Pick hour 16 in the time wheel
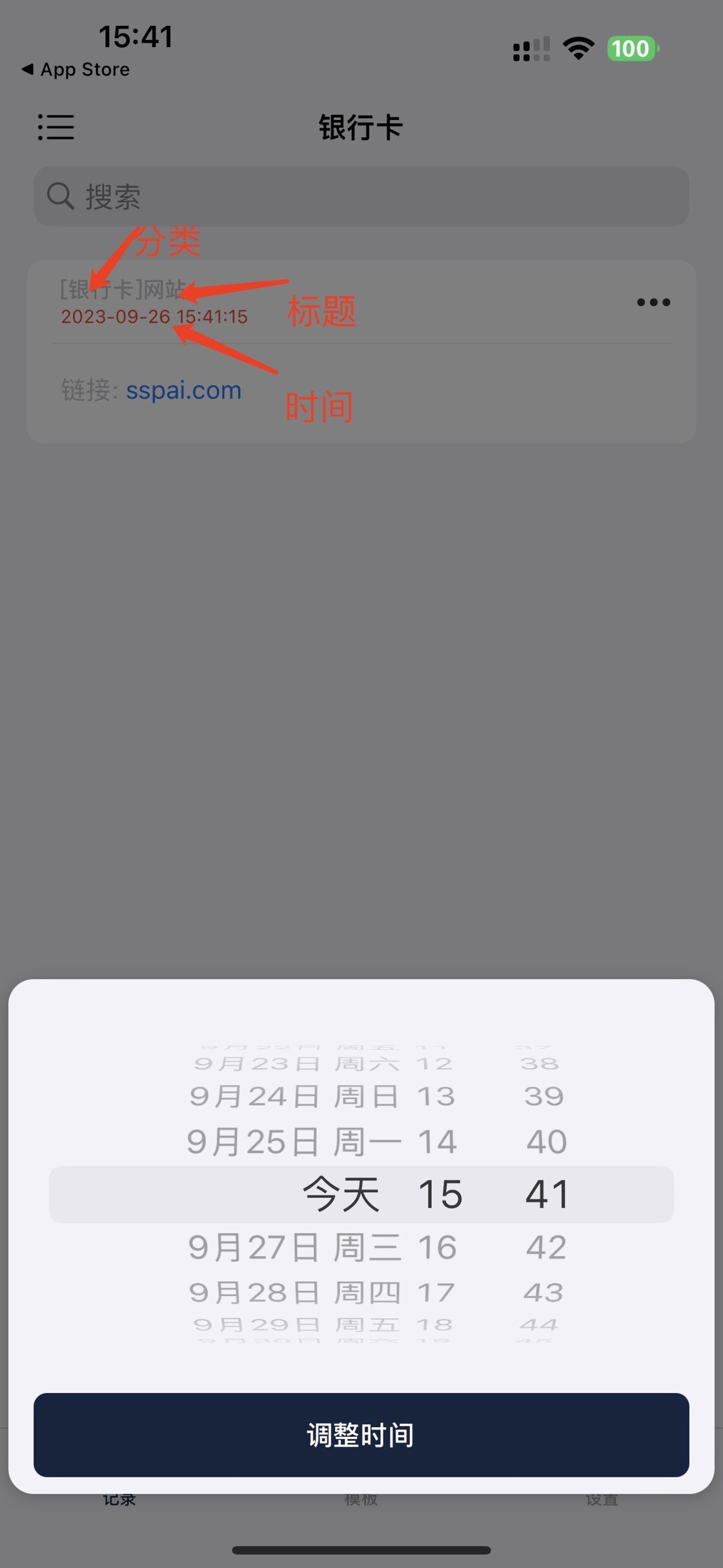The height and width of the screenshot is (1568, 723). click(x=438, y=1247)
